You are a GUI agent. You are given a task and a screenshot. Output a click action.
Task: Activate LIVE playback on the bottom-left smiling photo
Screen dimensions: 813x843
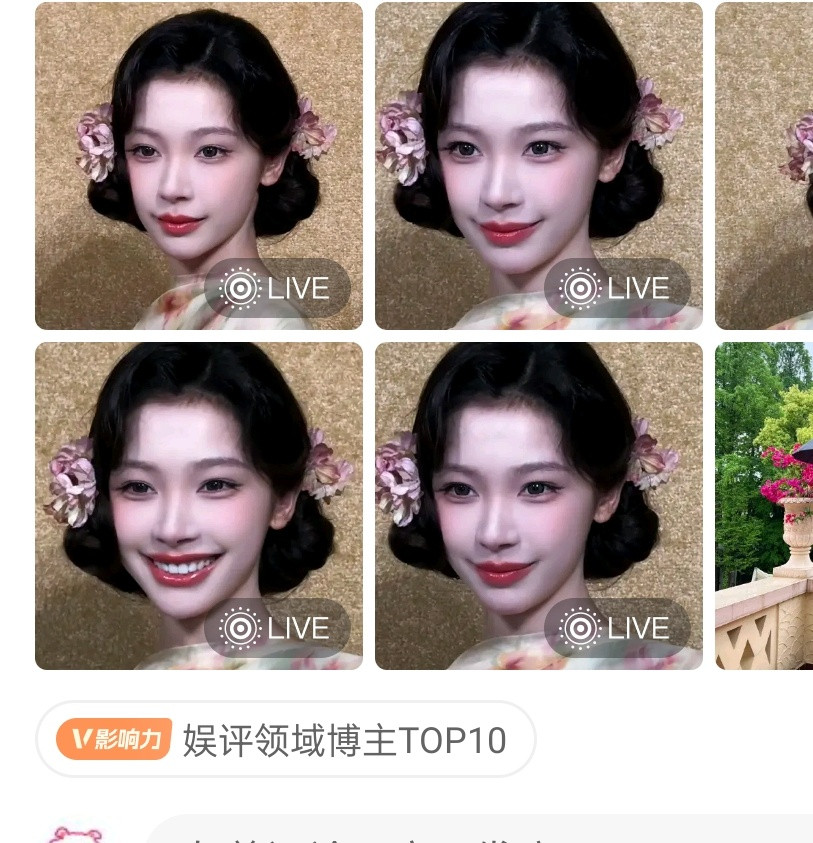(275, 628)
